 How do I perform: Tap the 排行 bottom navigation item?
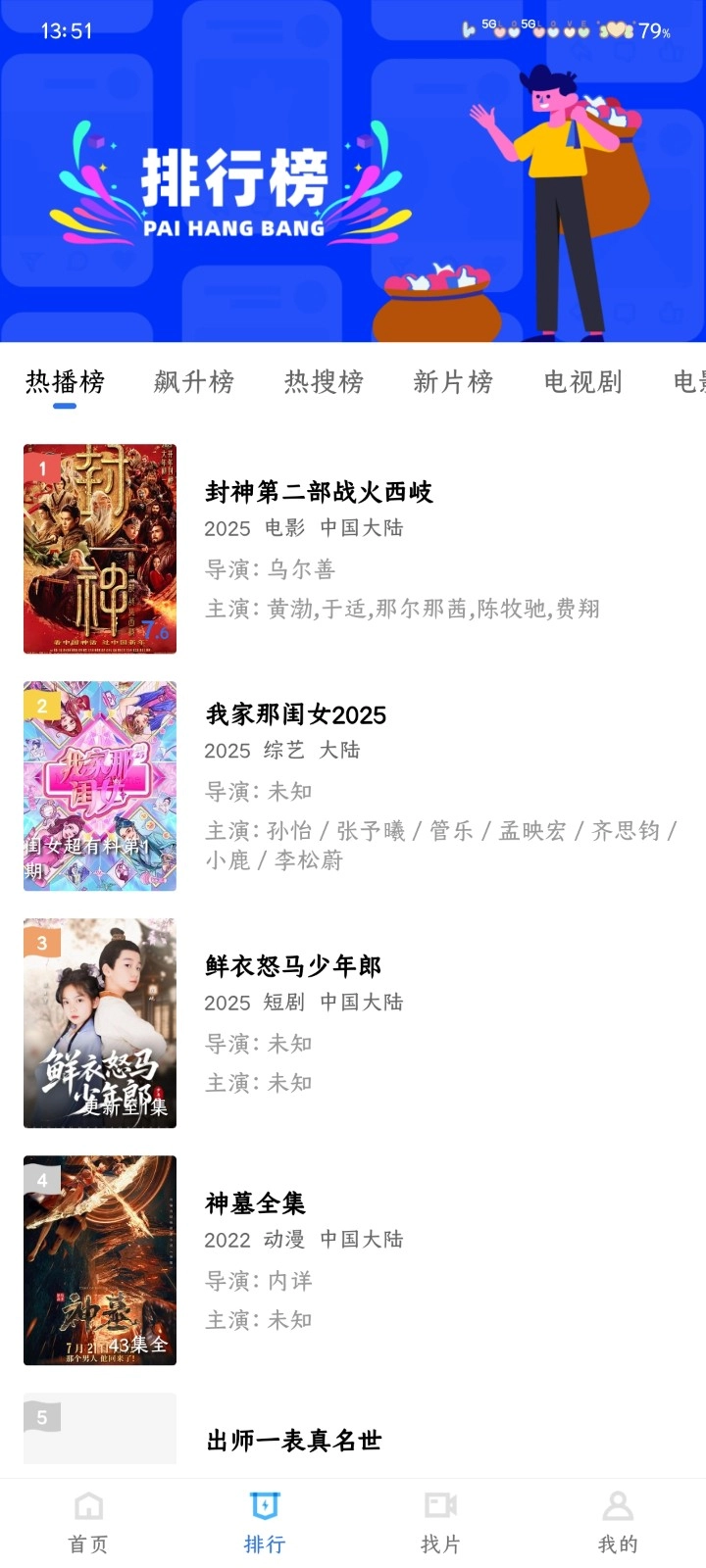(x=265, y=1522)
